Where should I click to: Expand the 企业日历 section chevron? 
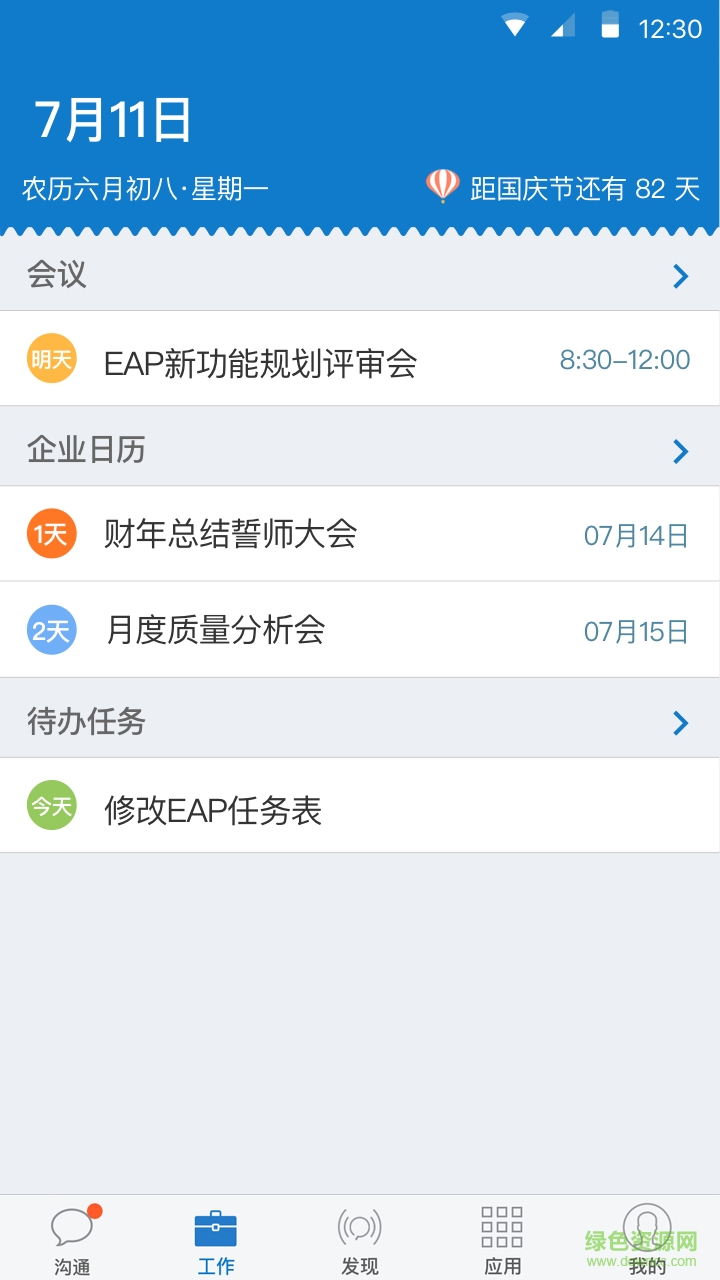[681, 451]
